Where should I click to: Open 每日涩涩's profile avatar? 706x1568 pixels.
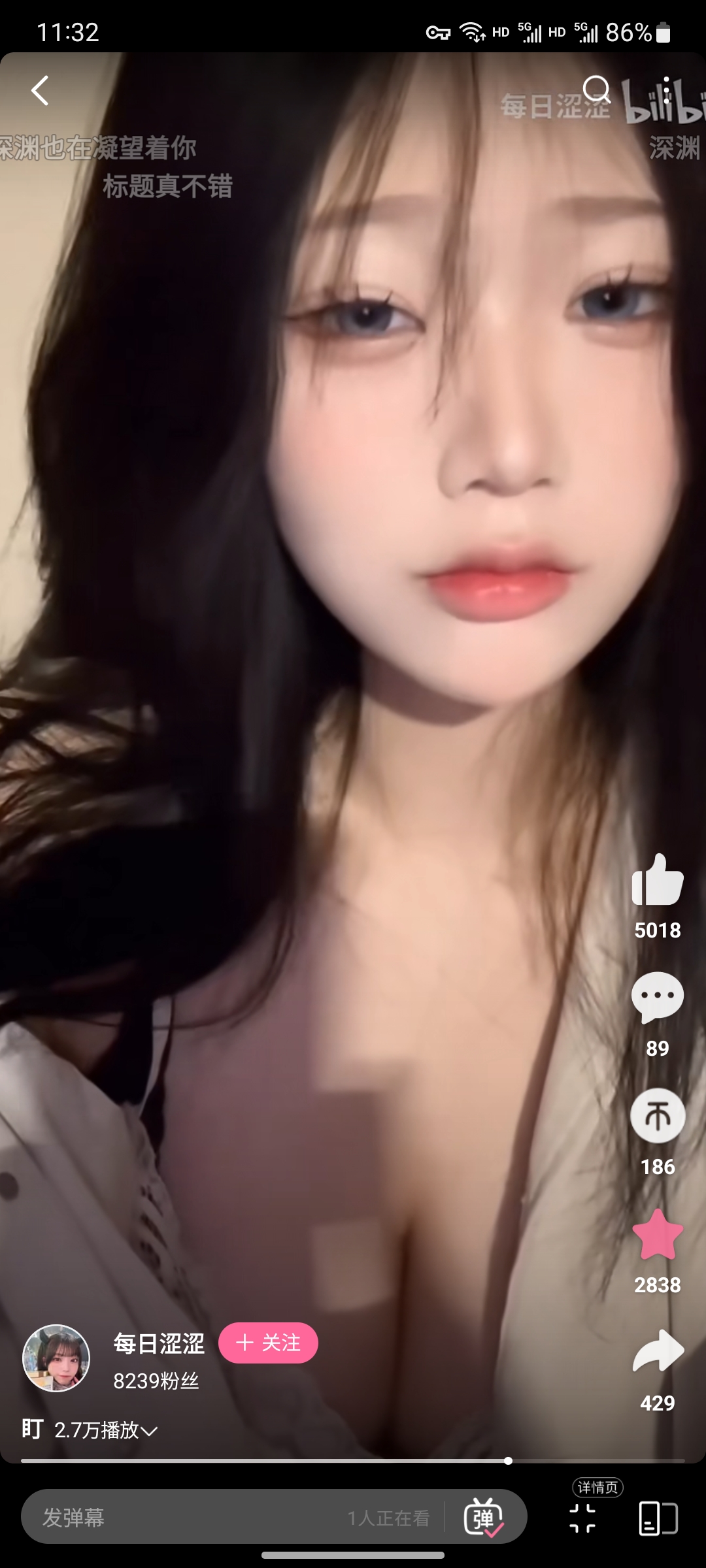[x=56, y=1358]
